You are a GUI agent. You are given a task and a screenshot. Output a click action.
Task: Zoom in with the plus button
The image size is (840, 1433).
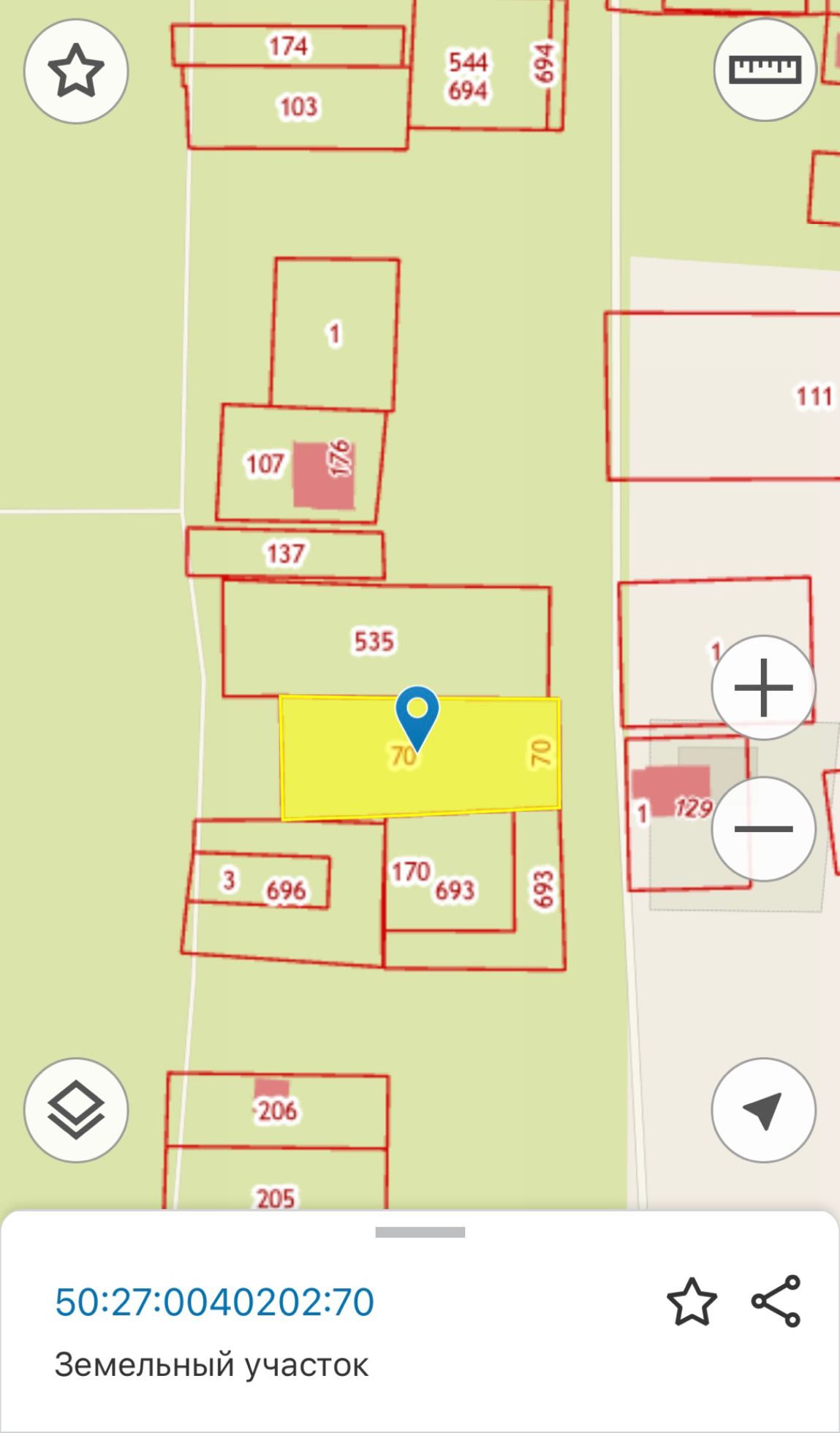point(763,687)
